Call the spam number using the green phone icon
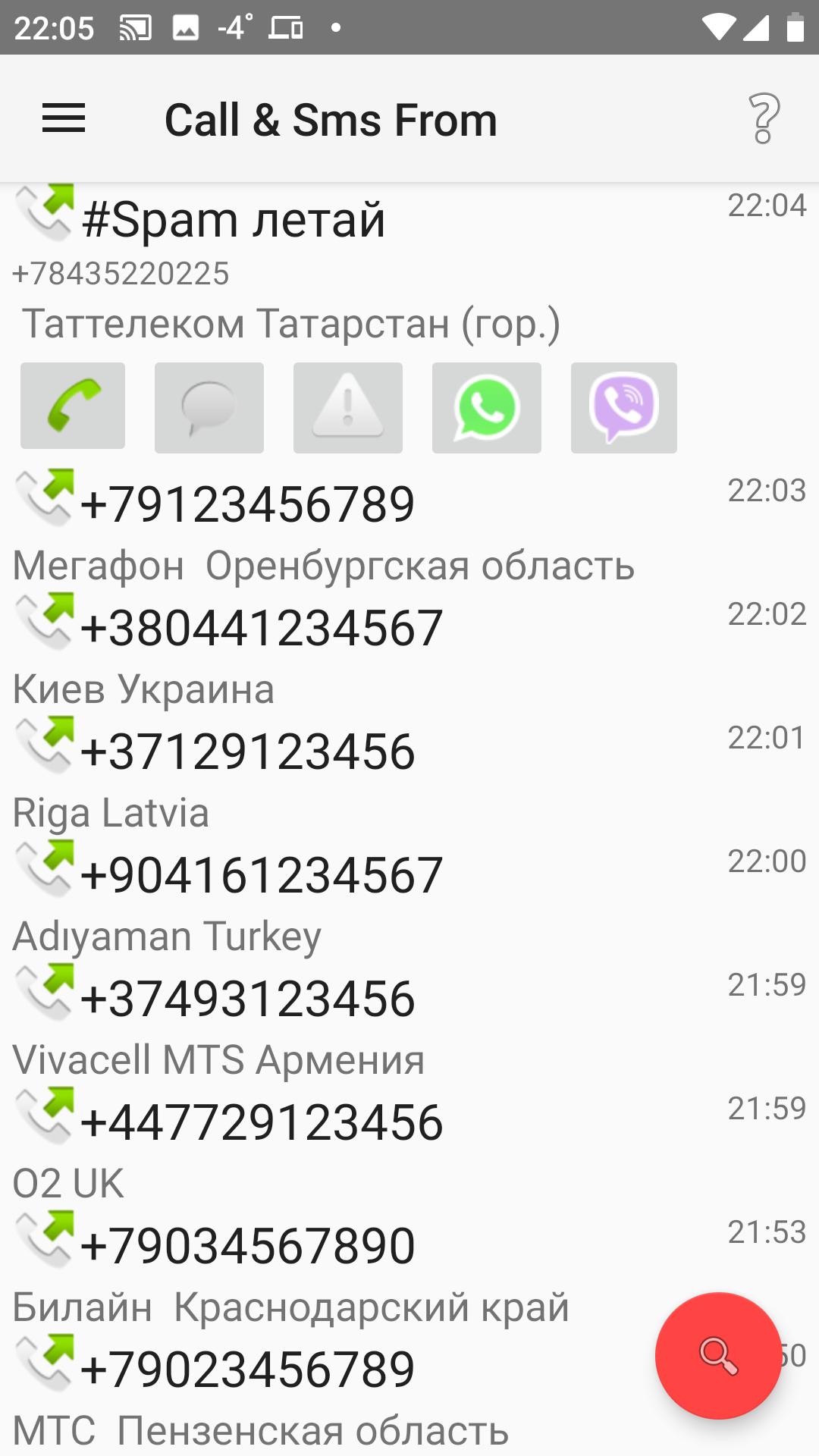 click(x=72, y=407)
